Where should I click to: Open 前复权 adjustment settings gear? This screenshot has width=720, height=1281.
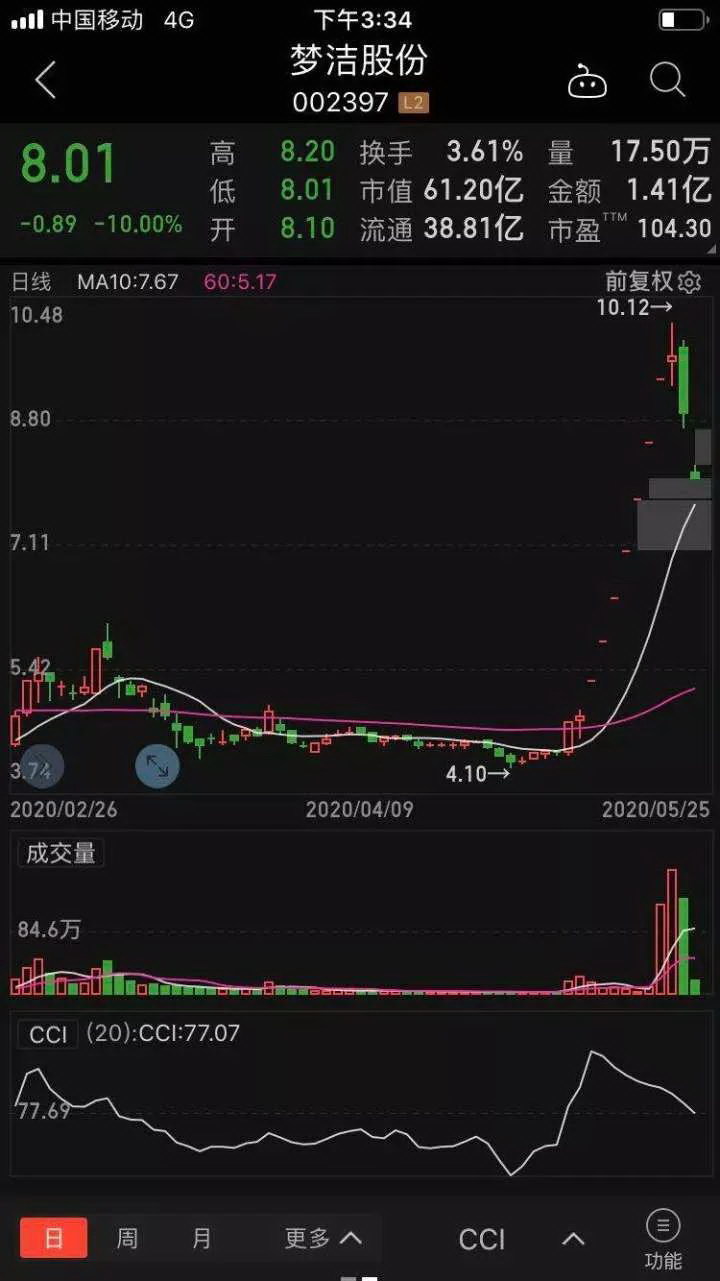[689, 281]
